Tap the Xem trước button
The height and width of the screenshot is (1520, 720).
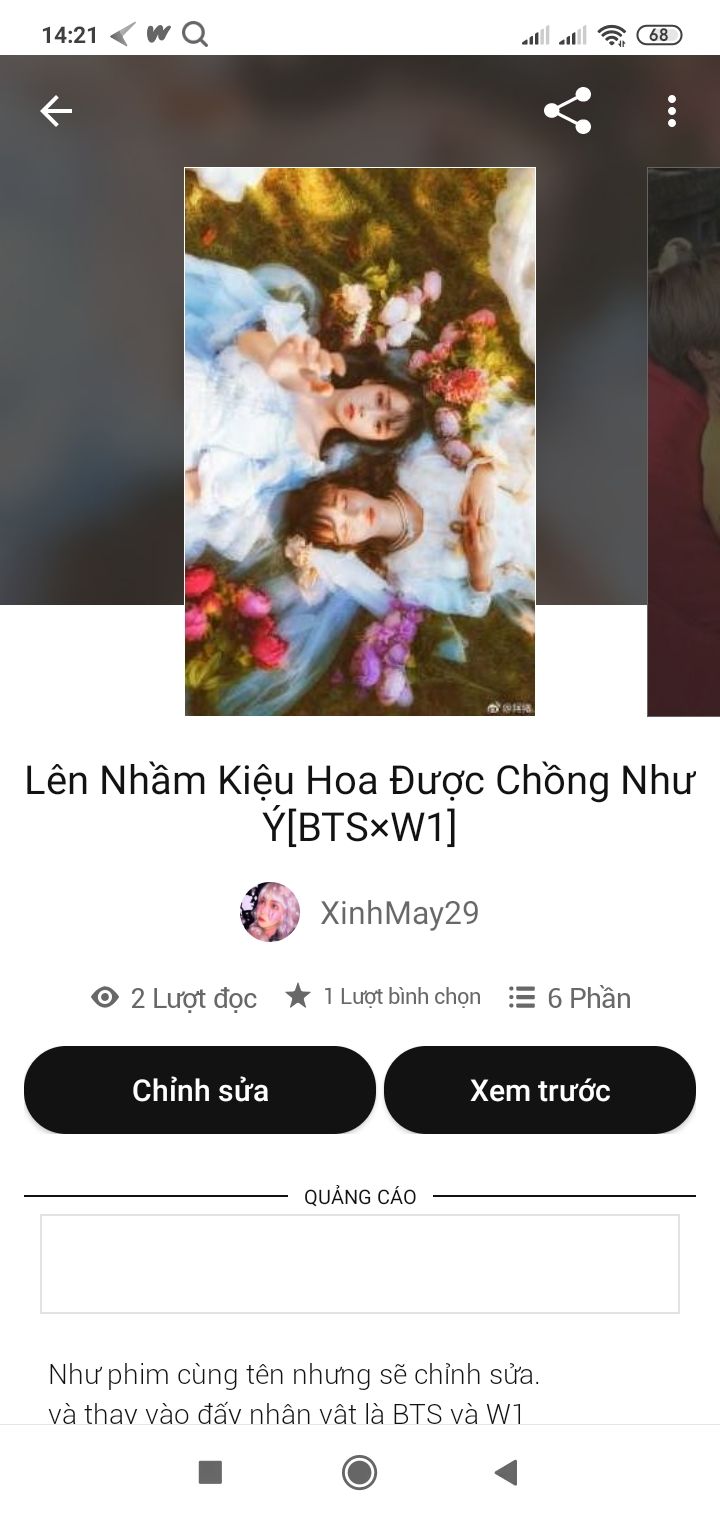tap(540, 1090)
